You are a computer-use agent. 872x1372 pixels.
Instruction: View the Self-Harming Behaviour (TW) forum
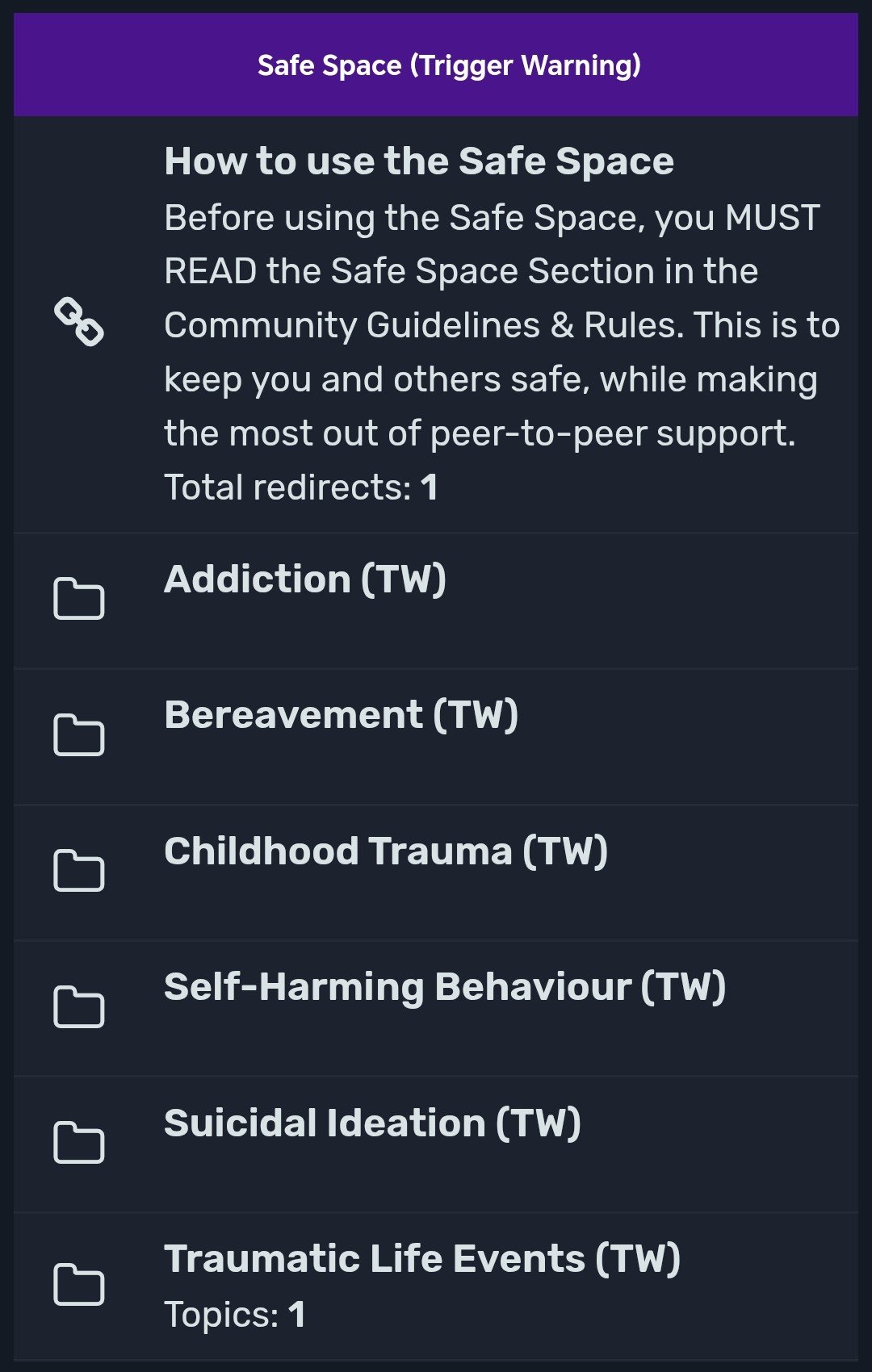click(444, 987)
